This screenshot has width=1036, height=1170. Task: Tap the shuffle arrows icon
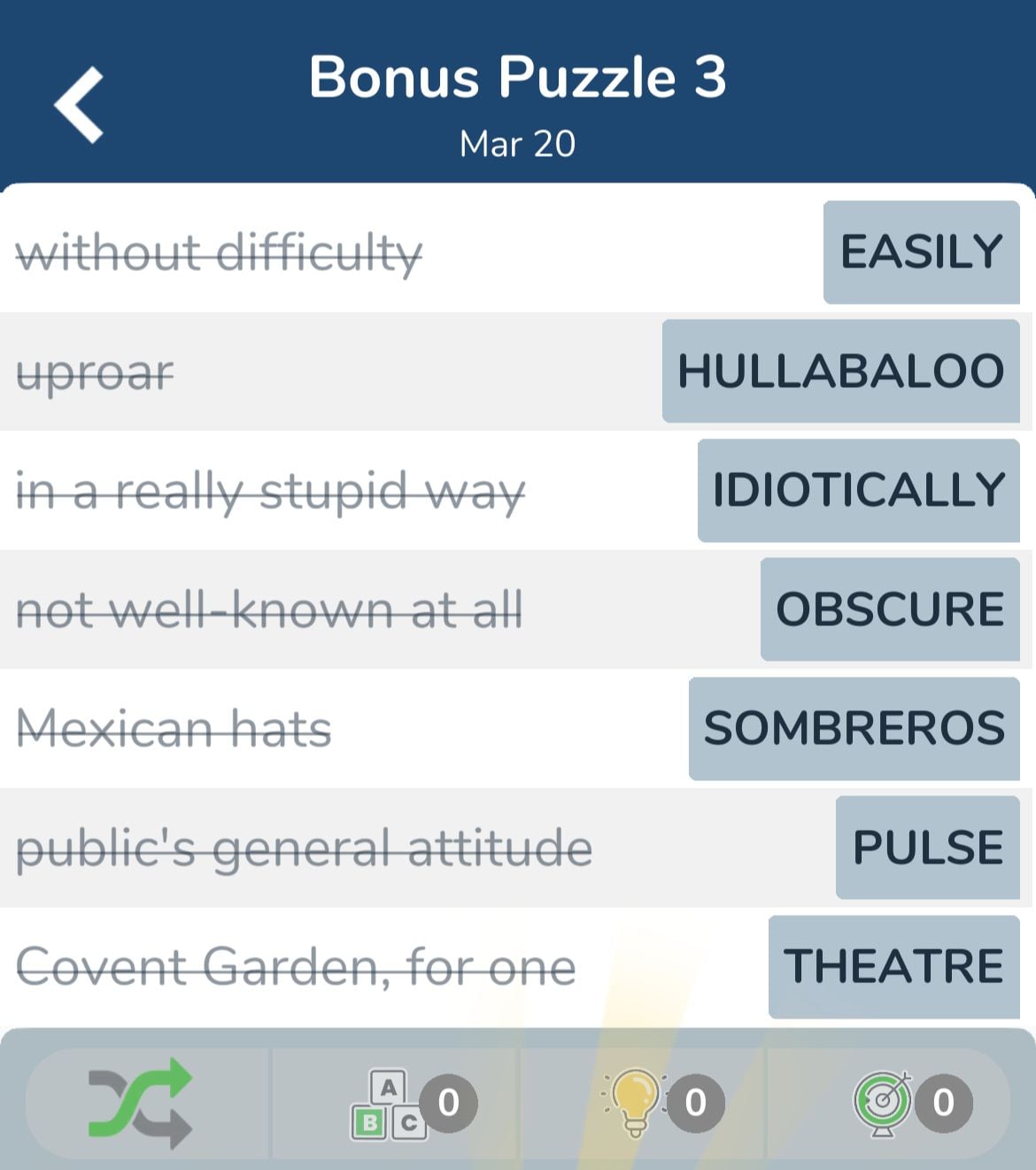pos(140,1103)
